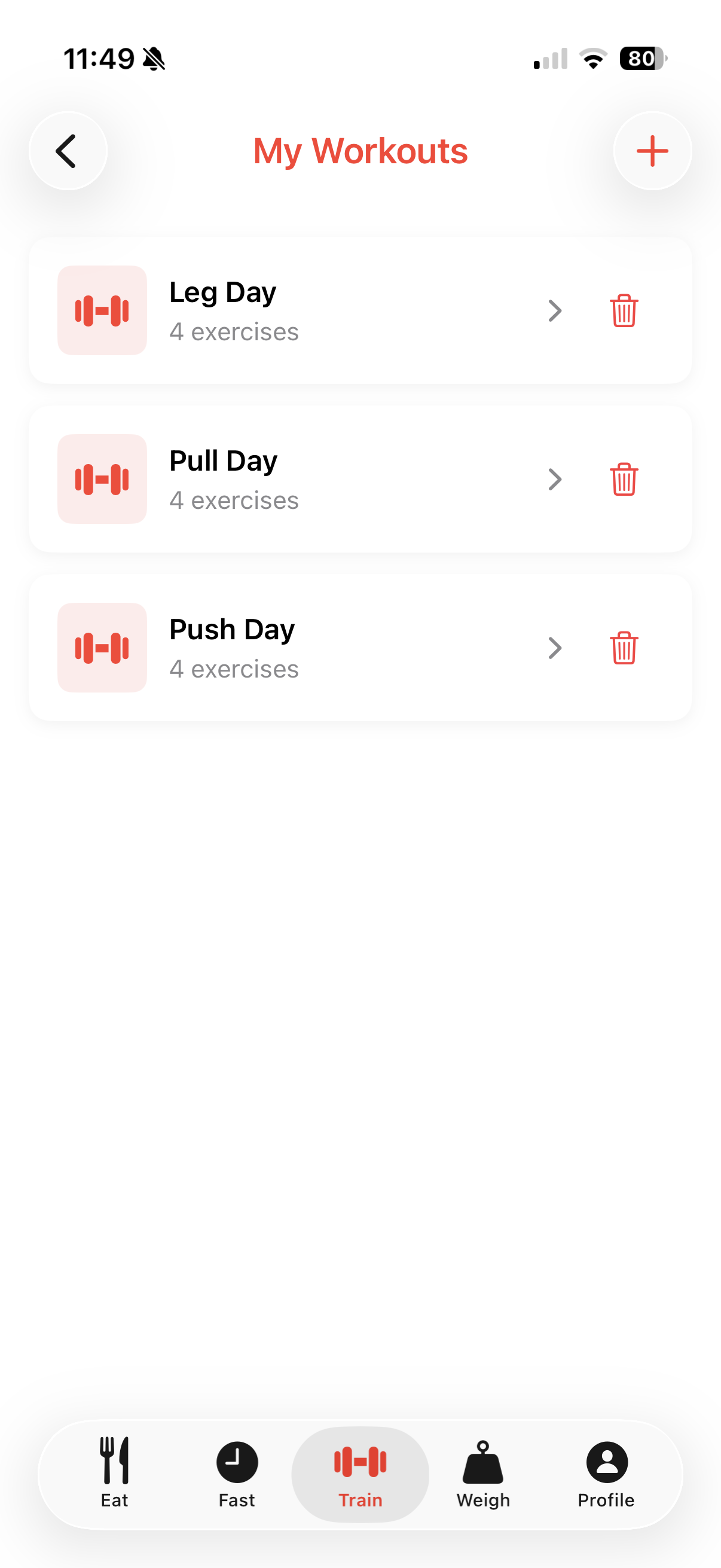Delete the Pull Day workout
The image size is (721, 1568).
click(623, 479)
